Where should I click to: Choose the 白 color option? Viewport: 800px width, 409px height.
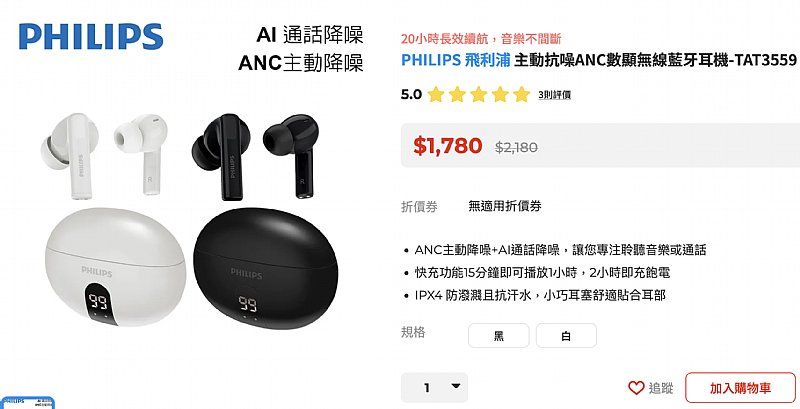[x=566, y=336]
